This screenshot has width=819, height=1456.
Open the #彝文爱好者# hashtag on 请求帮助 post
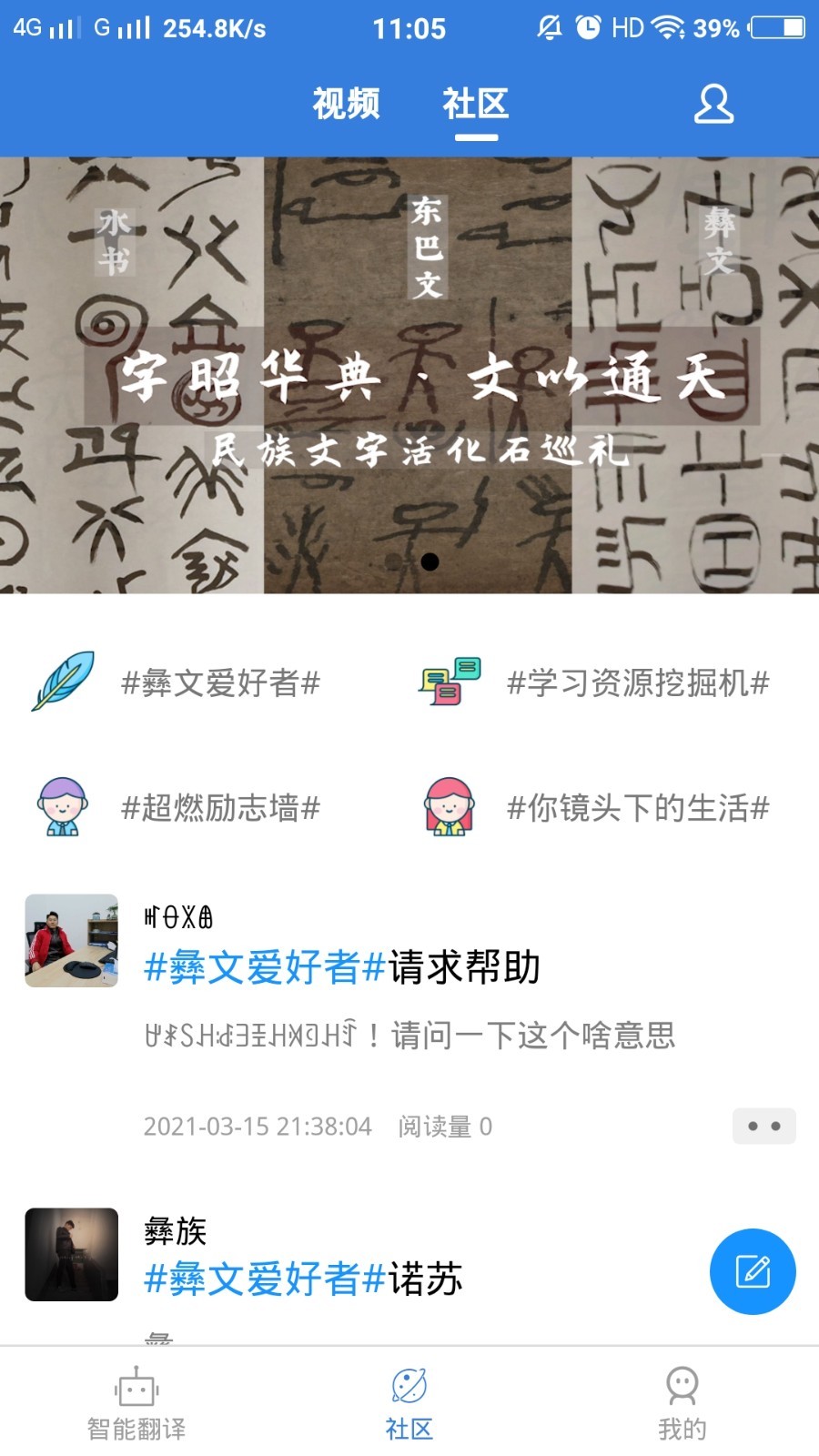coord(262,969)
